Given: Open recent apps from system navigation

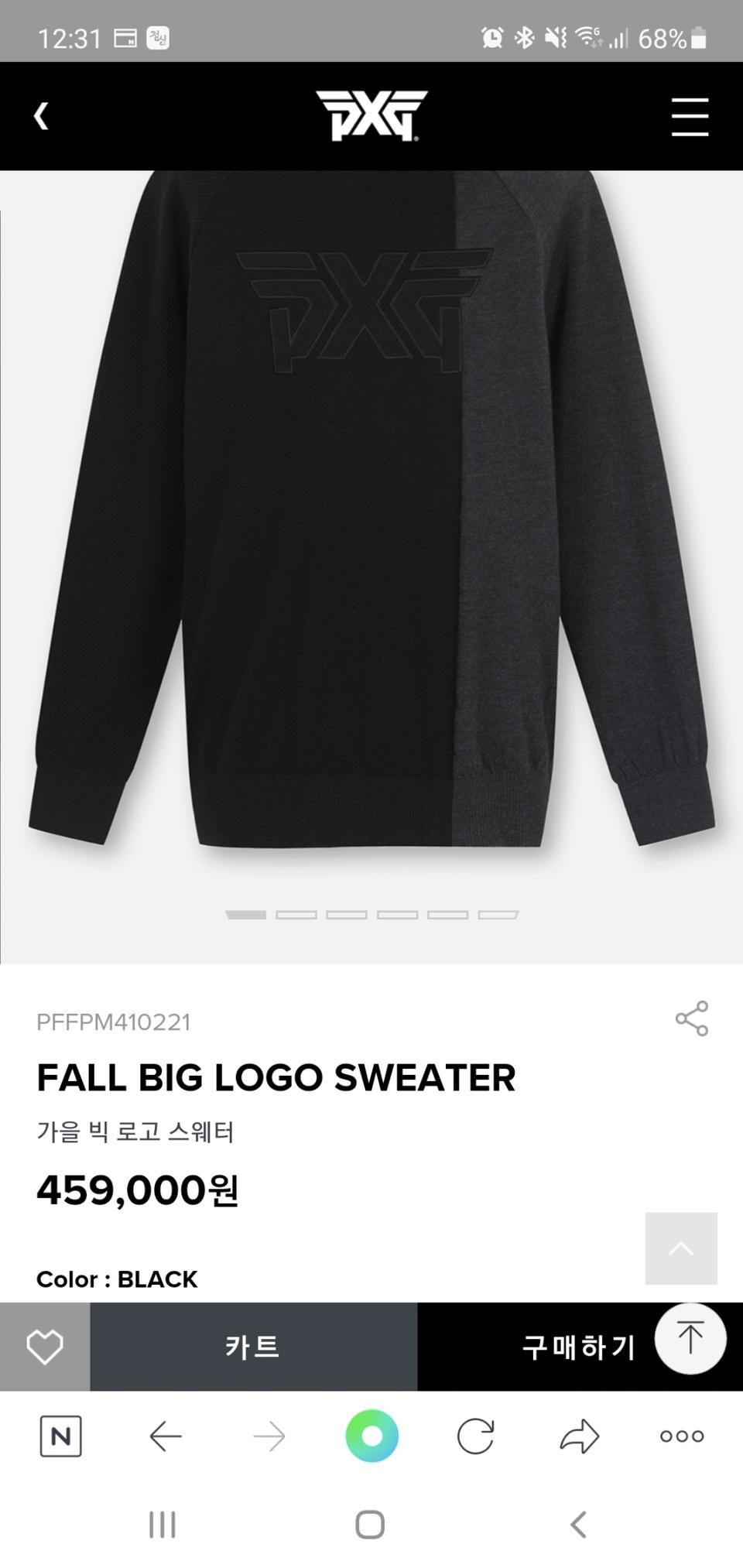Looking at the screenshot, I should click(x=163, y=1525).
